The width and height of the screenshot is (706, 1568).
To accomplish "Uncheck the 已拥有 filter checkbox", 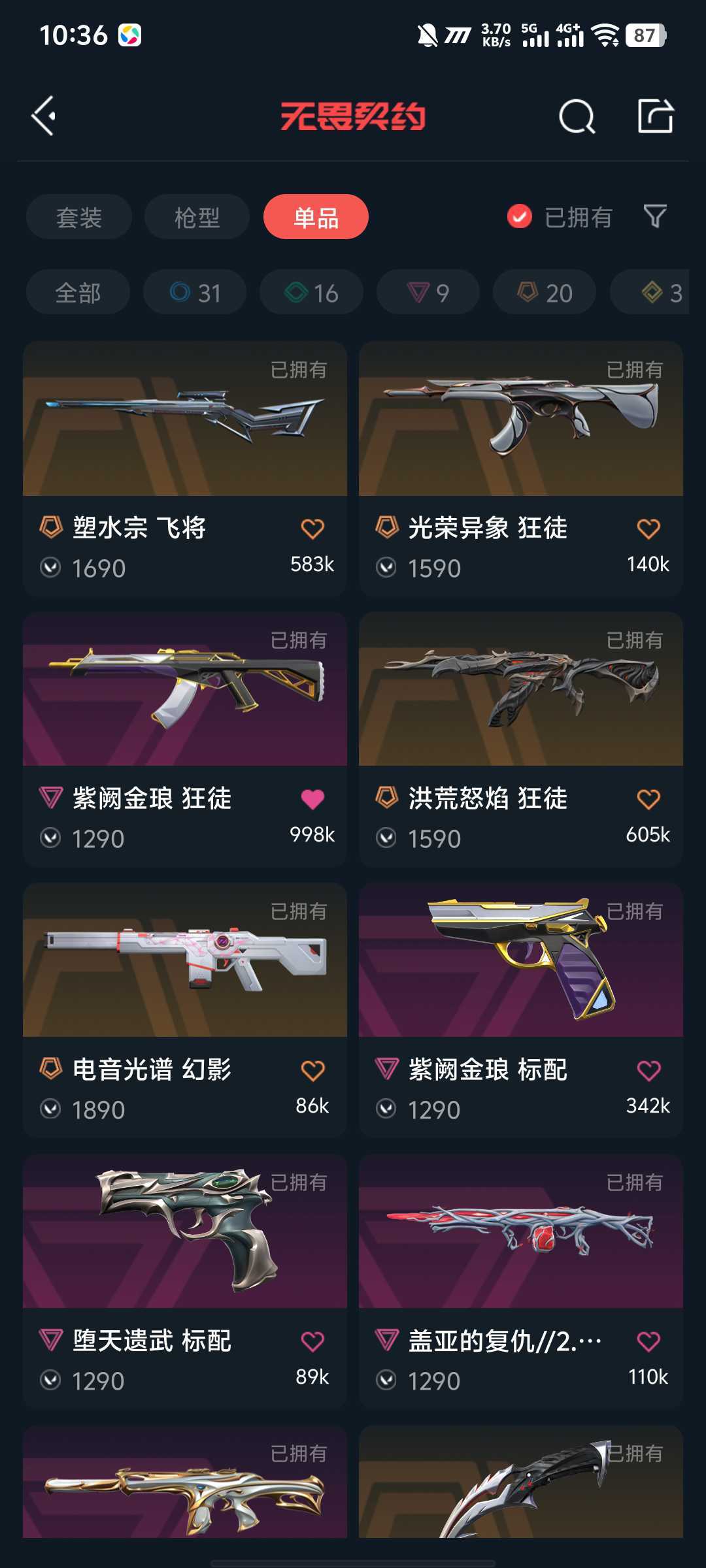I will click(520, 217).
